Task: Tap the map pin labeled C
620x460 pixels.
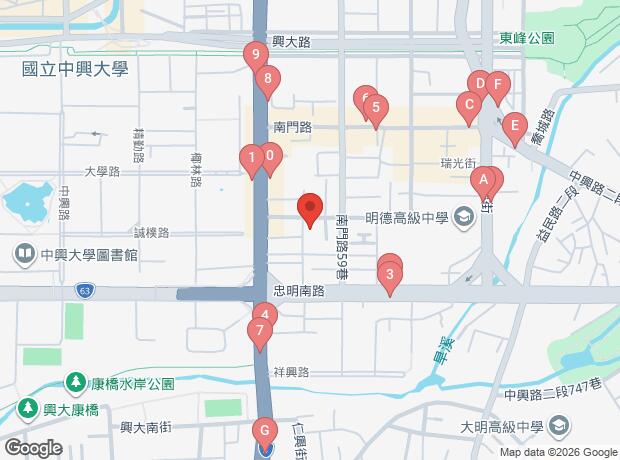Action: point(467,104)
